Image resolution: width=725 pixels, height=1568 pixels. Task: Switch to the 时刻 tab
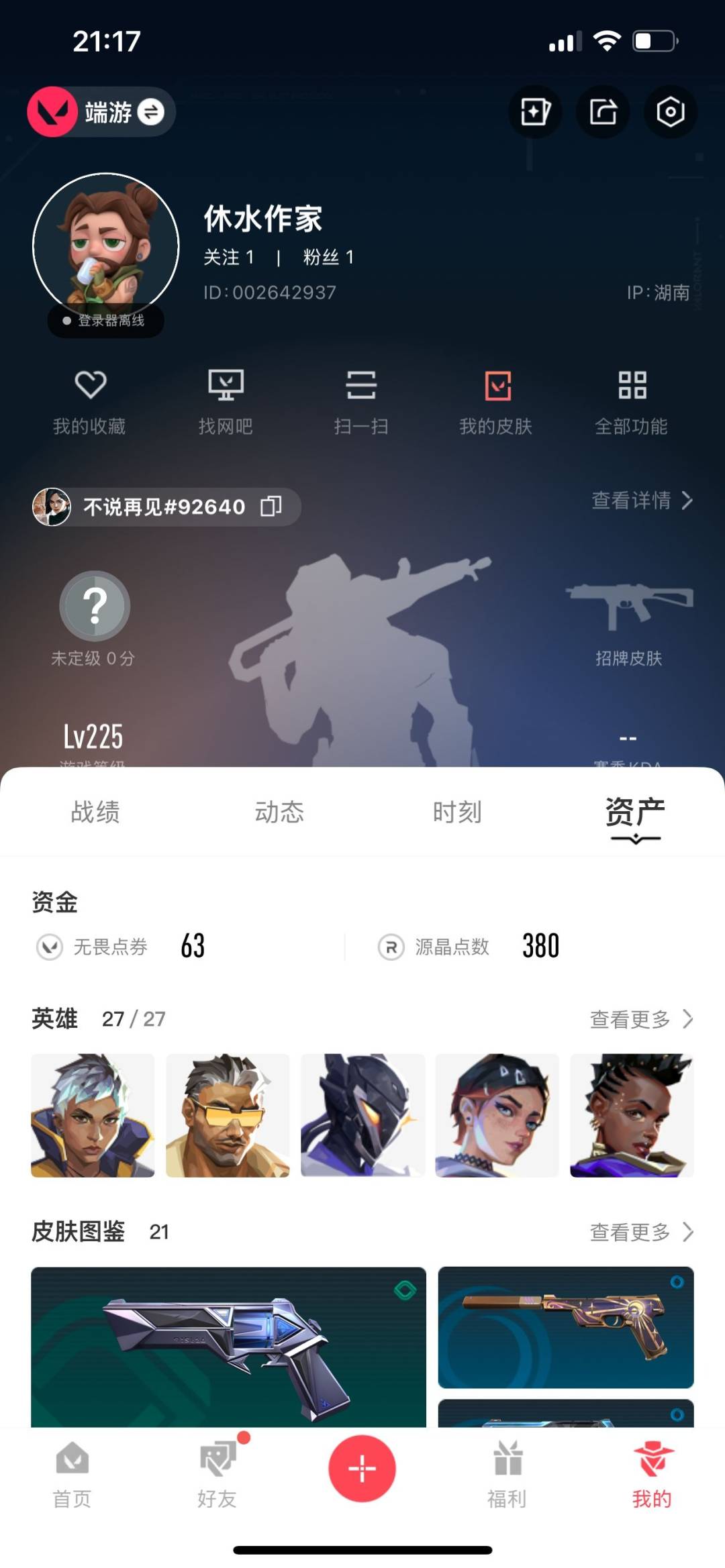[x=457, y=812]
